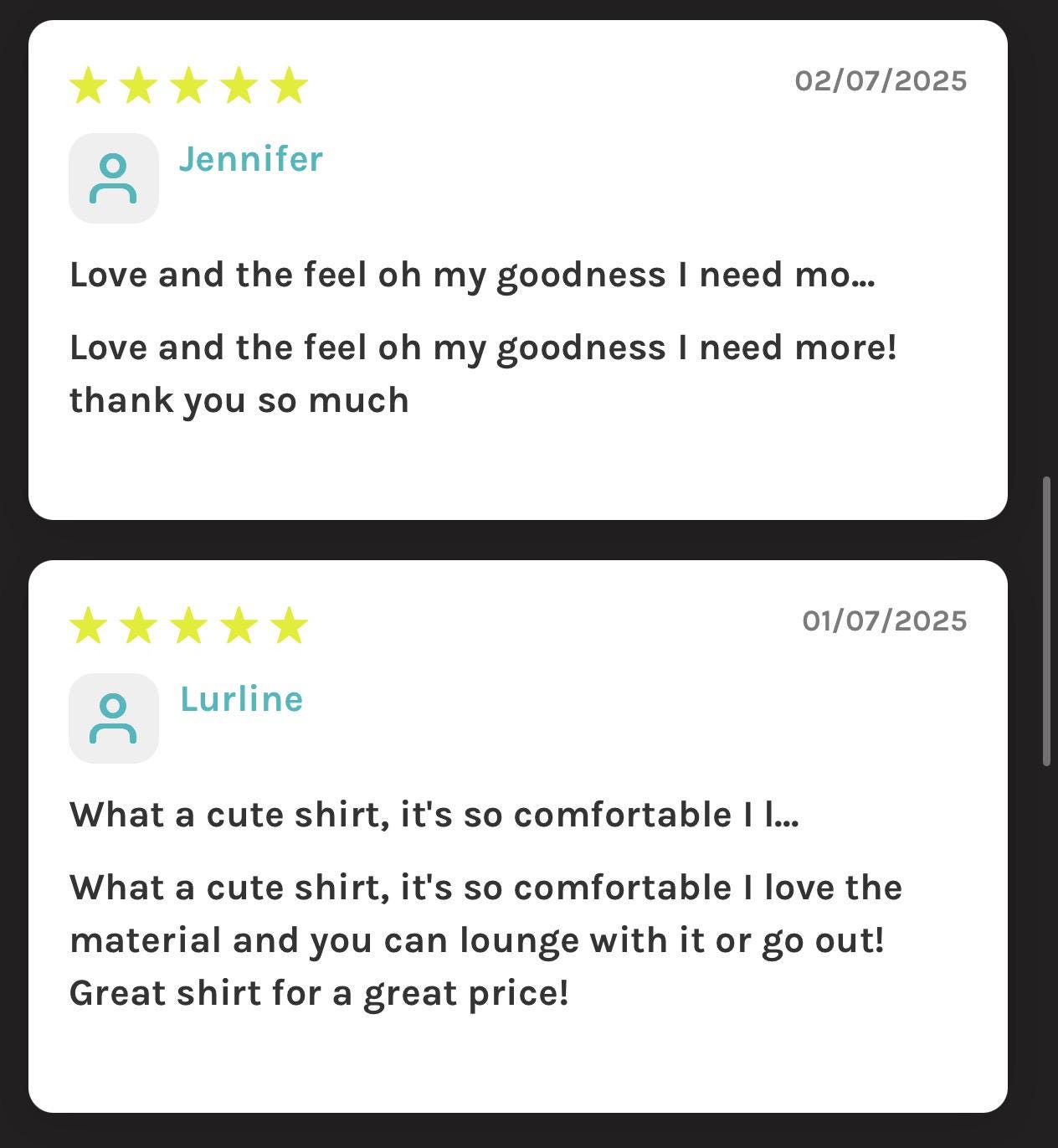Open Lurline's reviewer profile name
The height and width of the screenshot is (1148, 1058).
[241, 699]
